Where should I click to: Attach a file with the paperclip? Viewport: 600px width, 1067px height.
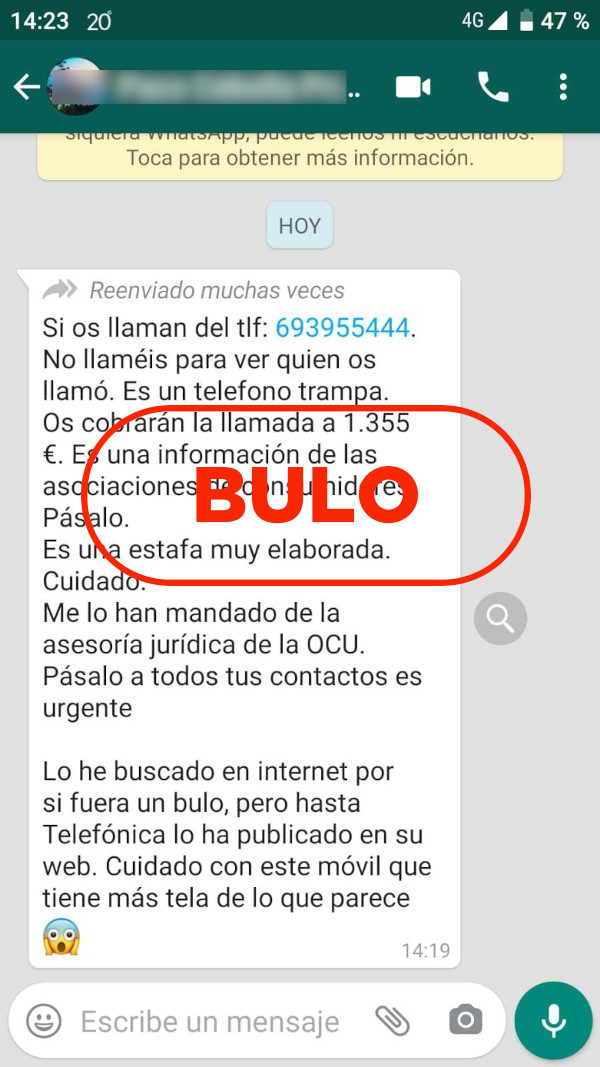point(392,1021)
